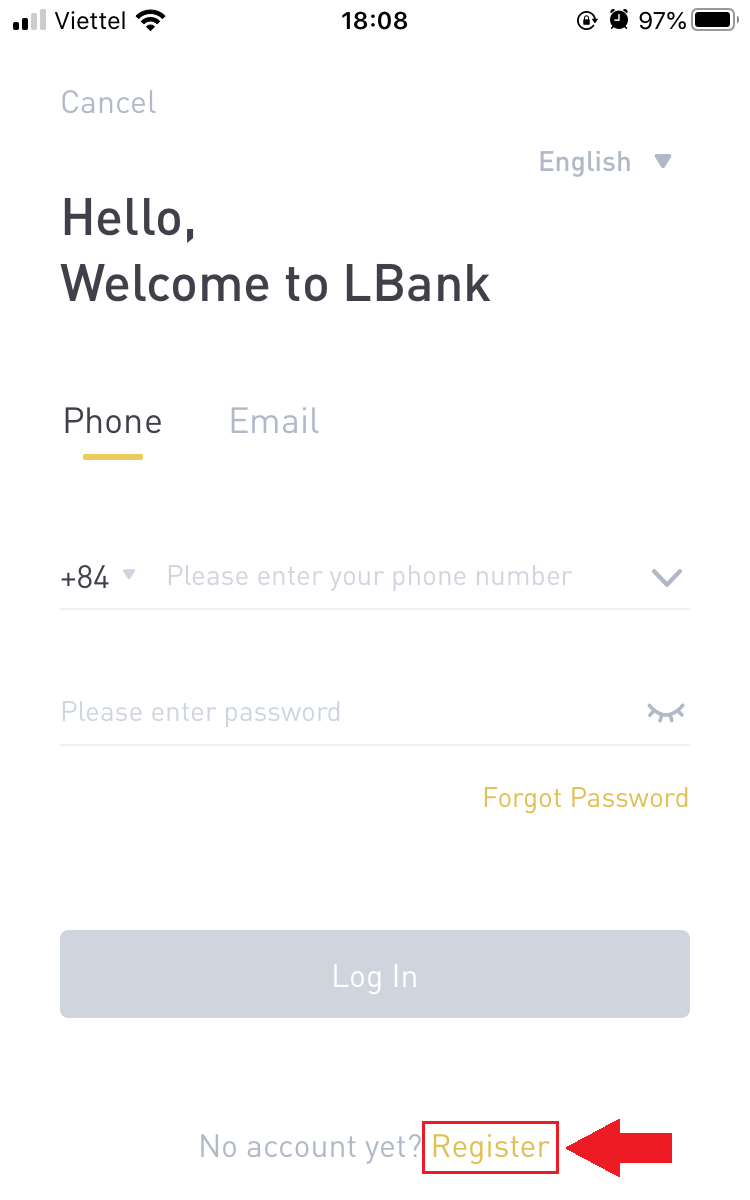Open the Forgot Password link

click(x=585, y=798)
